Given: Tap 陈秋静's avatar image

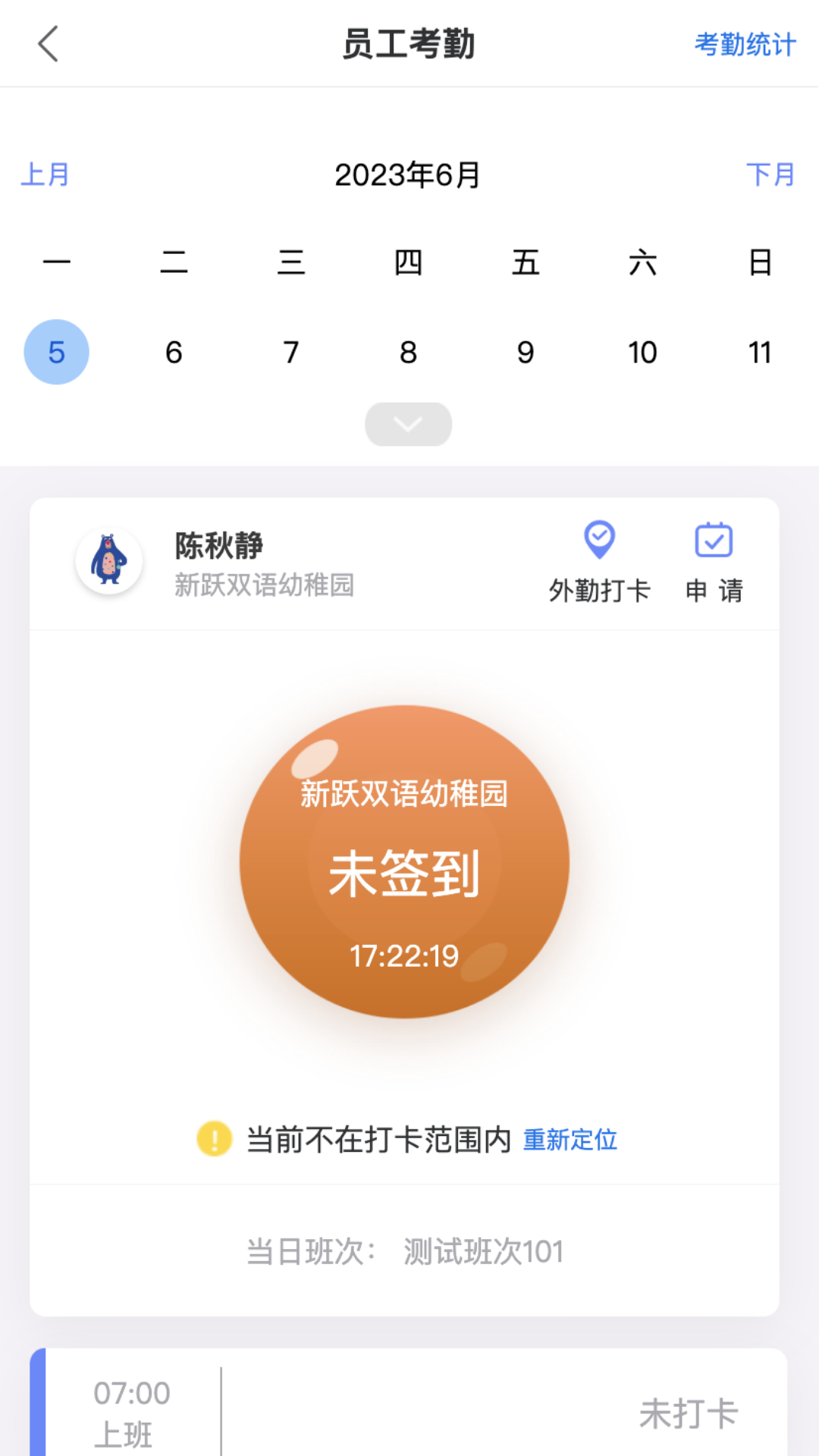Looking at the screenshot, I should [109, 561].
